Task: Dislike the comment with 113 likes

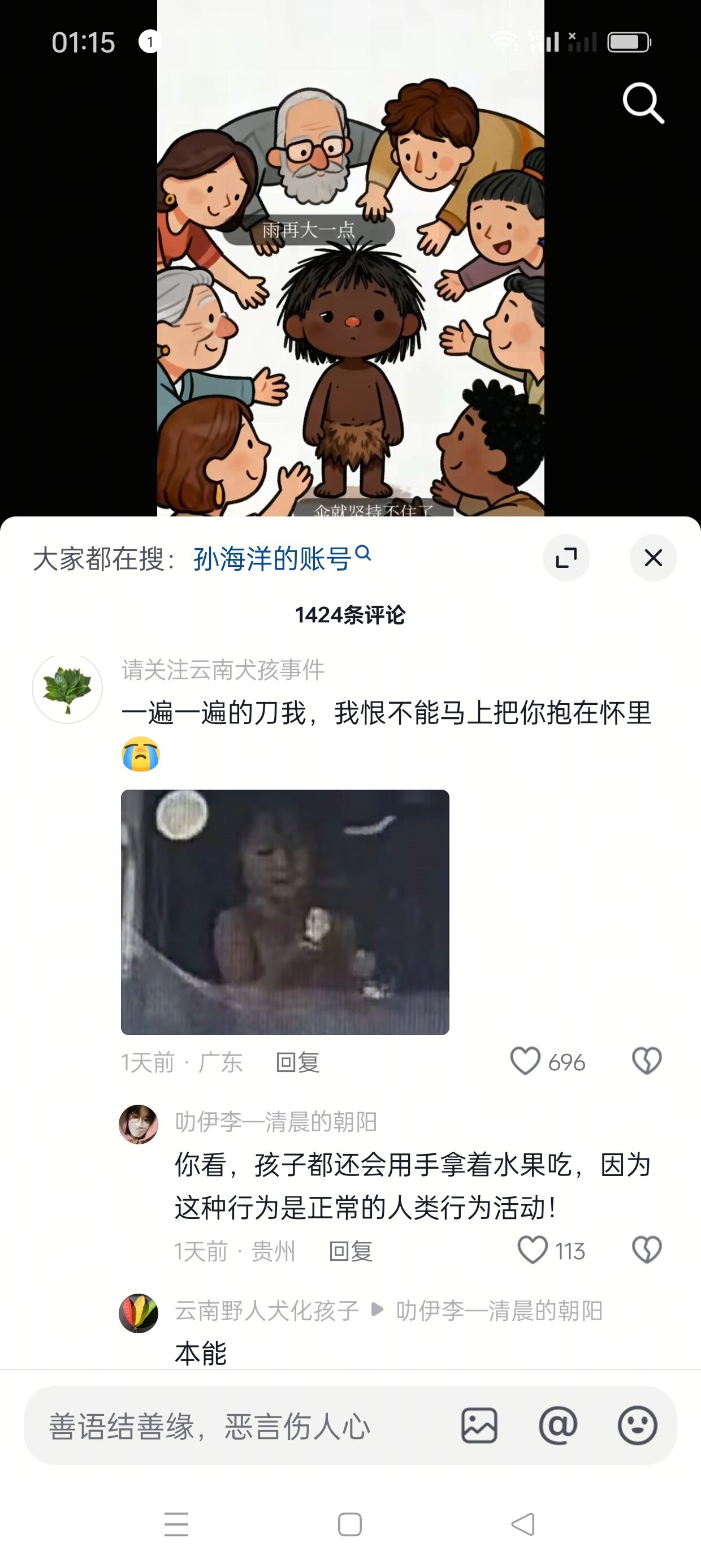Action: (x=646, y=1250)
